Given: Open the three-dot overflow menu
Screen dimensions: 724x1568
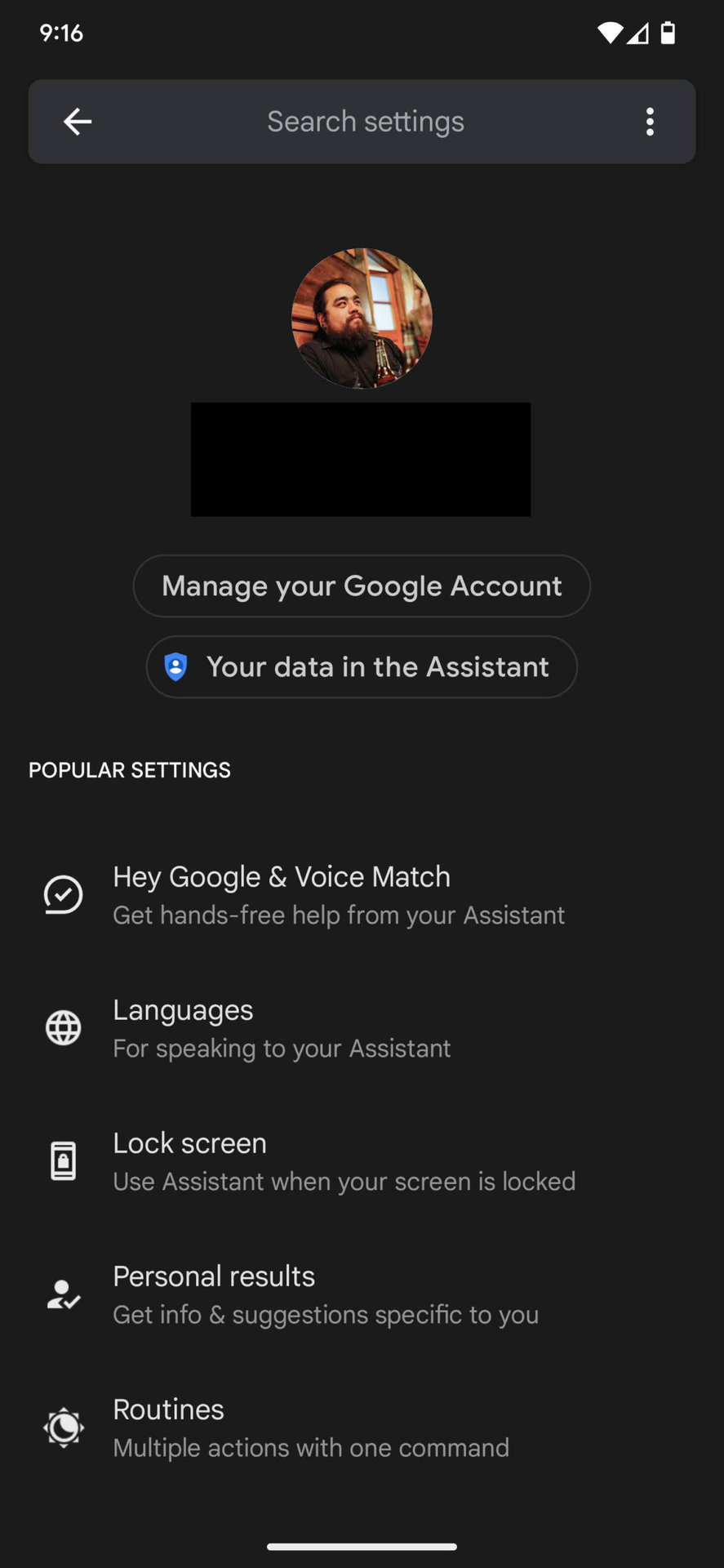Looking at the screenshot, I should [650, 122].
